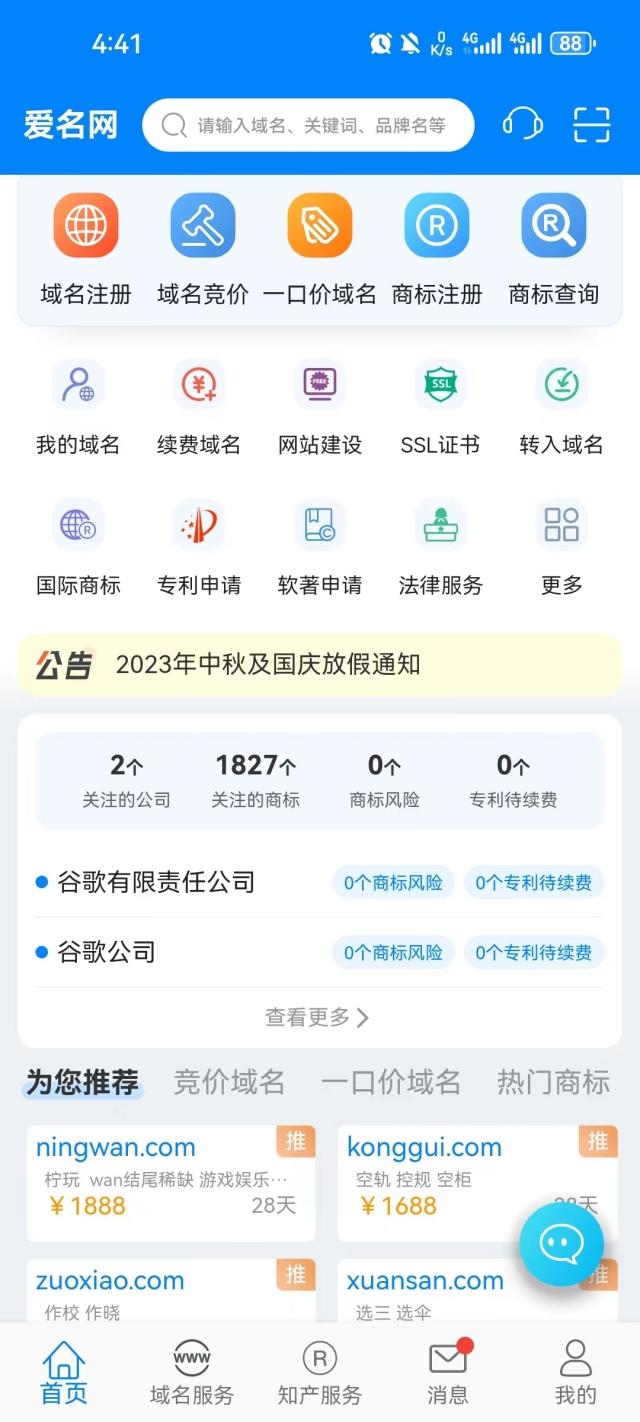Tap 更多 to see more services
This screenshot has width=640, height=1422.
[x=561, y=545]
